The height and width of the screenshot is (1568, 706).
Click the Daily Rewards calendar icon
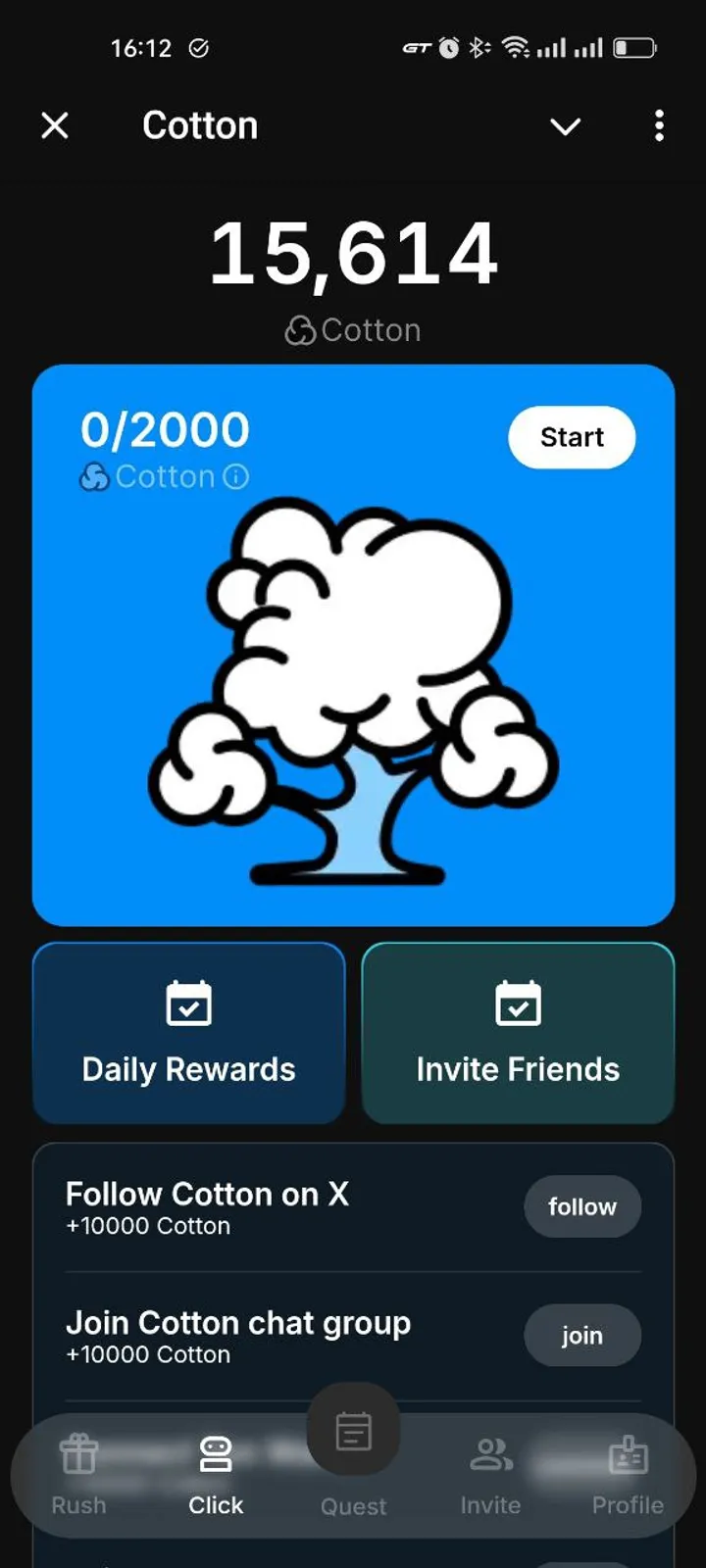(188, 1004)
